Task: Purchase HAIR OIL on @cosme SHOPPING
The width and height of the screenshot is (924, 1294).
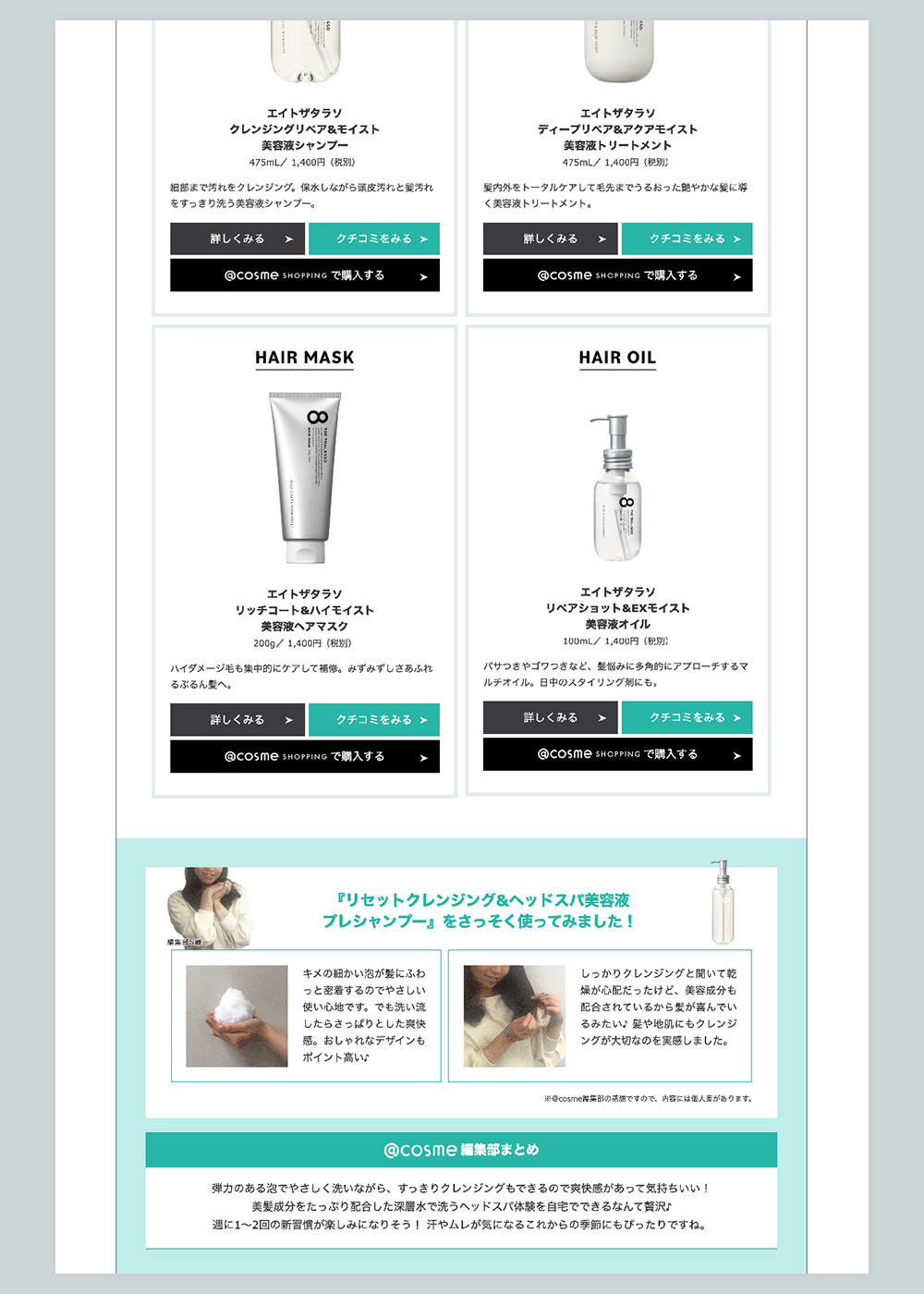Action: 617,754
